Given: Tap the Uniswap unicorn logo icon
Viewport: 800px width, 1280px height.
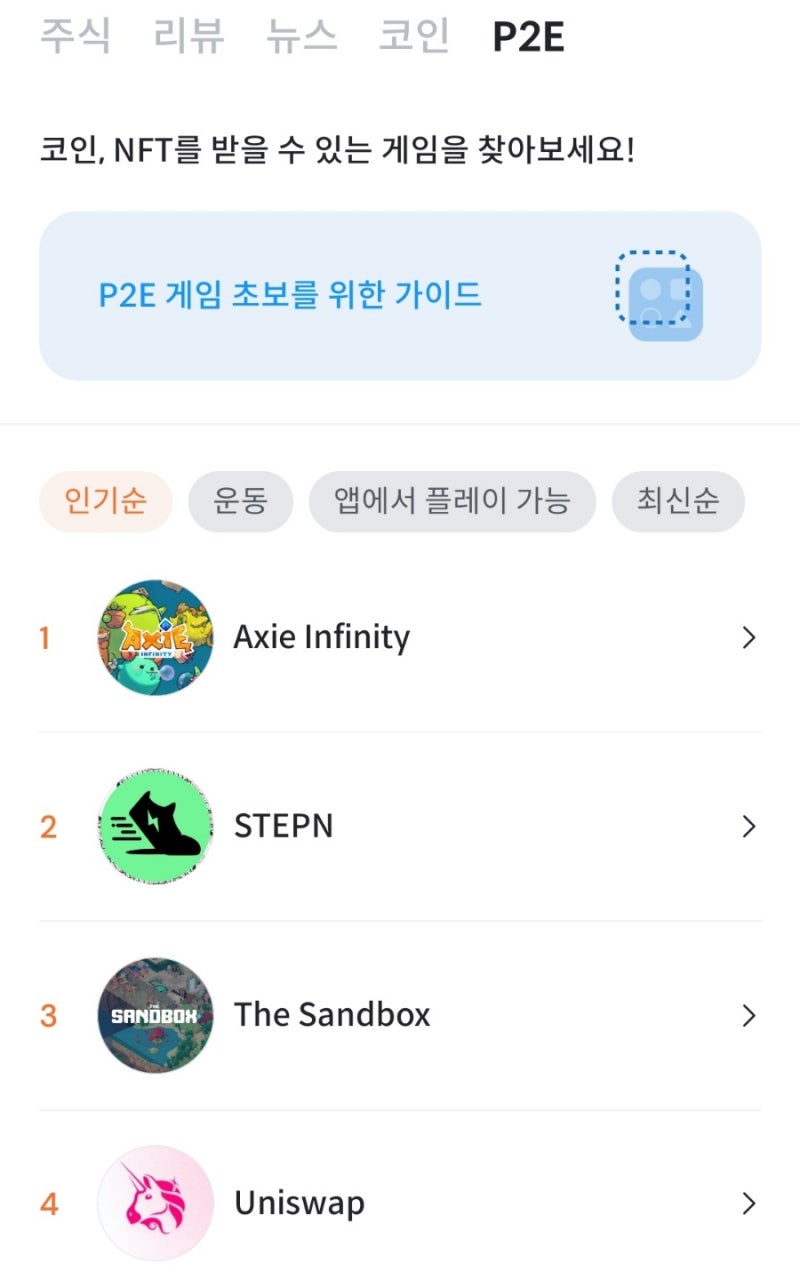Looking at the screenshot, I should pos(155,1203).
